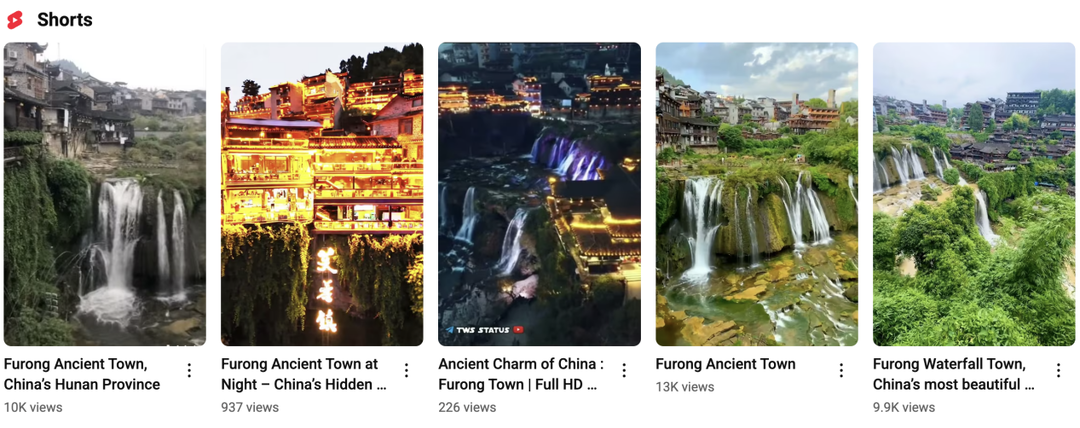Tap the three-dot menu beside 13K views short

coord(841,371)
